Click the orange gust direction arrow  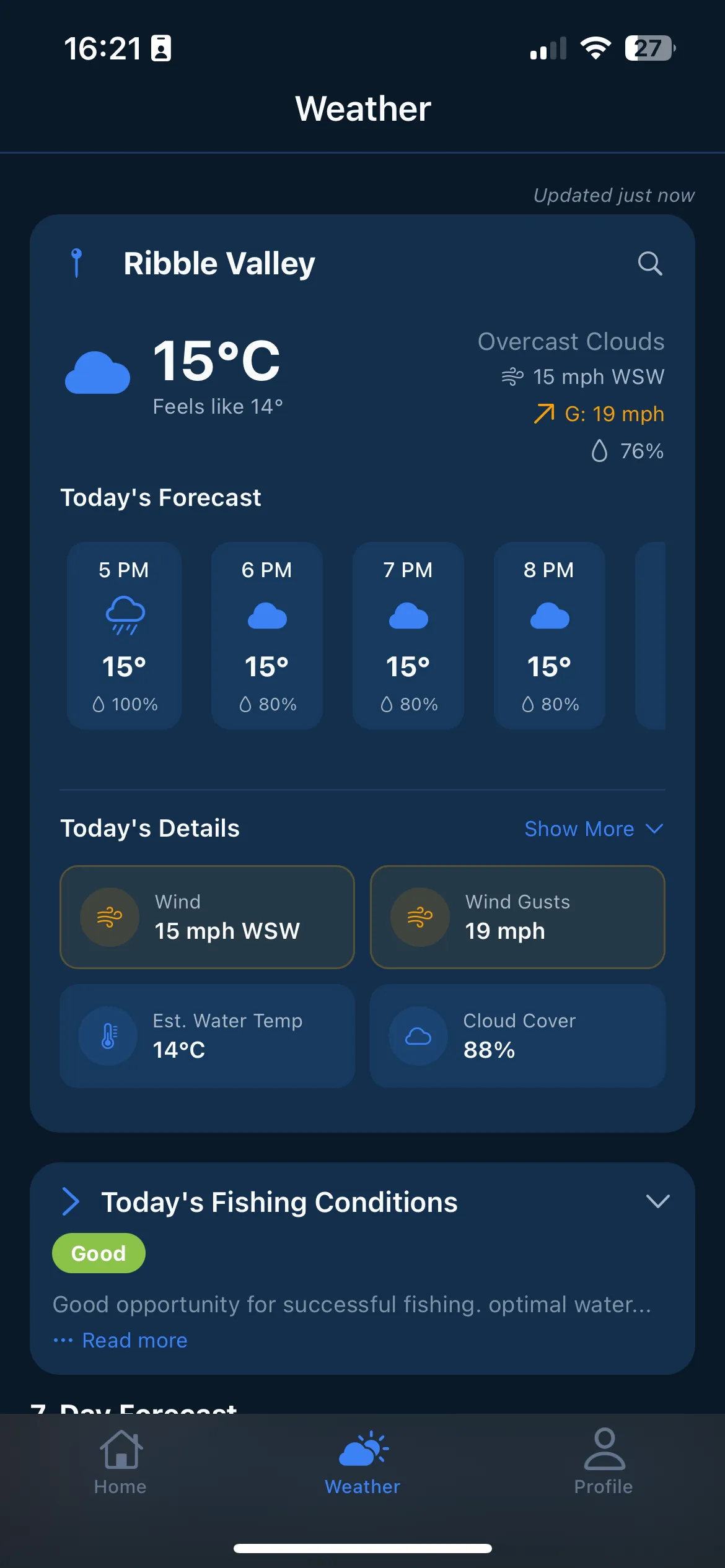[x=543, y=413]
